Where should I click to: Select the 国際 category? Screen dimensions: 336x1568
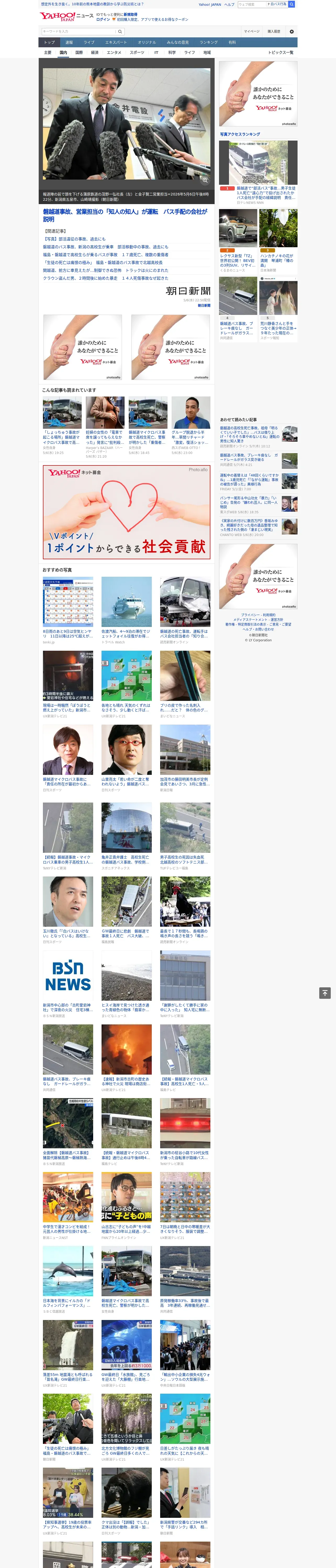79,52
